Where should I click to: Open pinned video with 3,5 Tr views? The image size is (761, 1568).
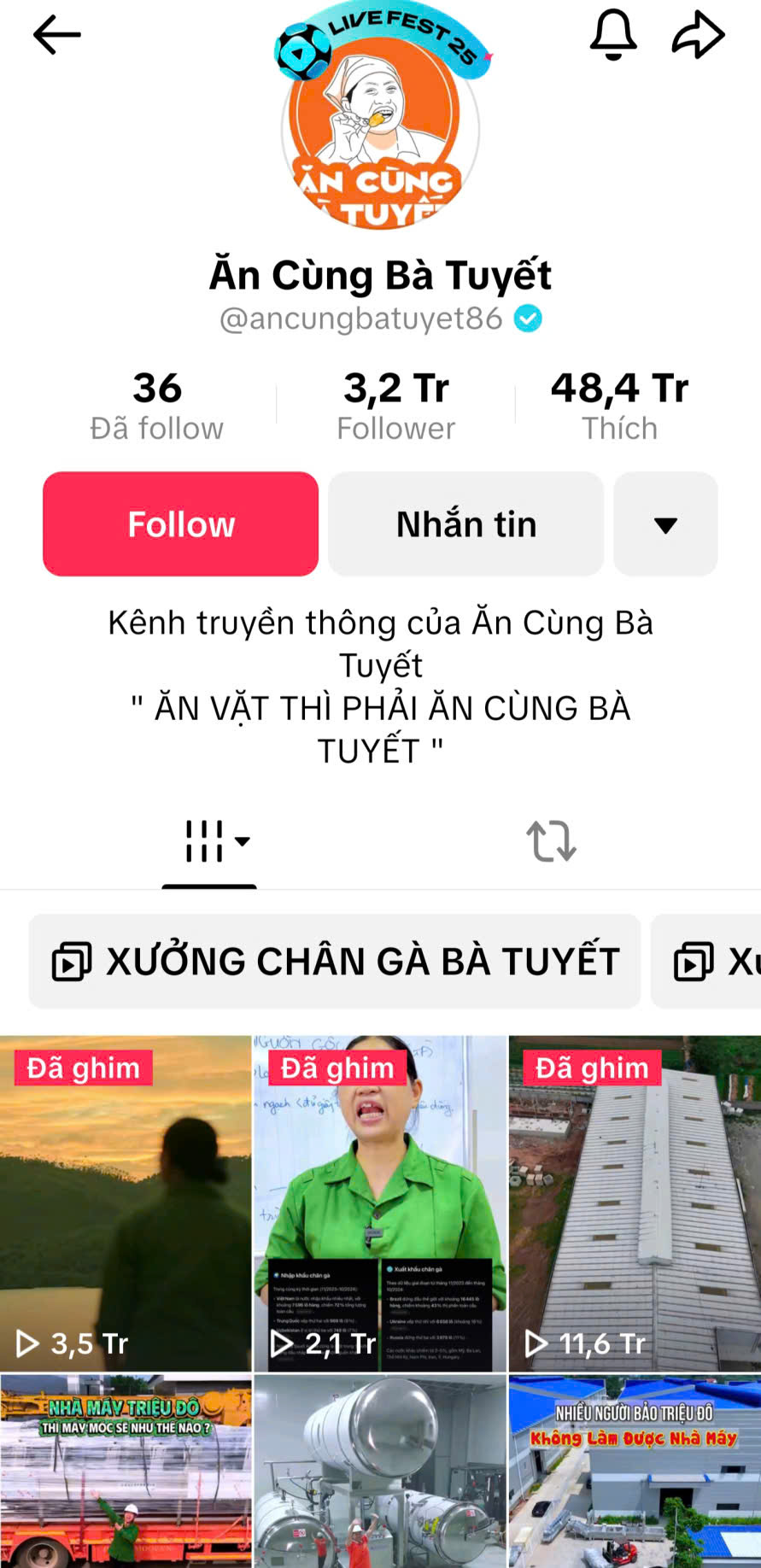pyautogui.click(x=126, y=1202)
